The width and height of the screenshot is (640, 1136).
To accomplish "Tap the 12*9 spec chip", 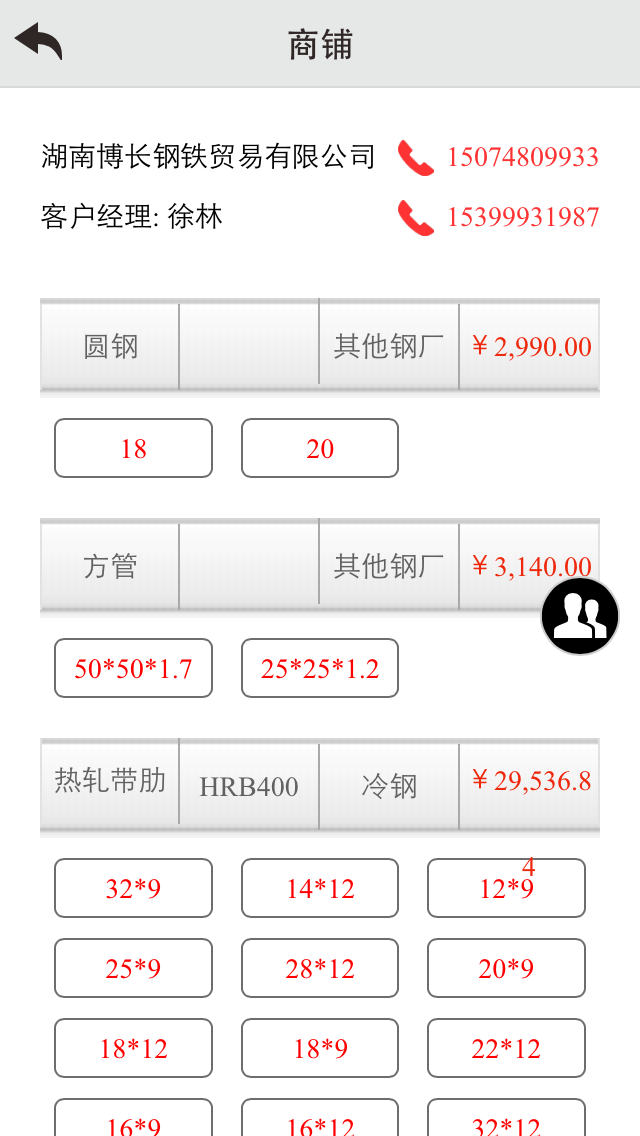I will pyautogui.click(x=506, y=888).
